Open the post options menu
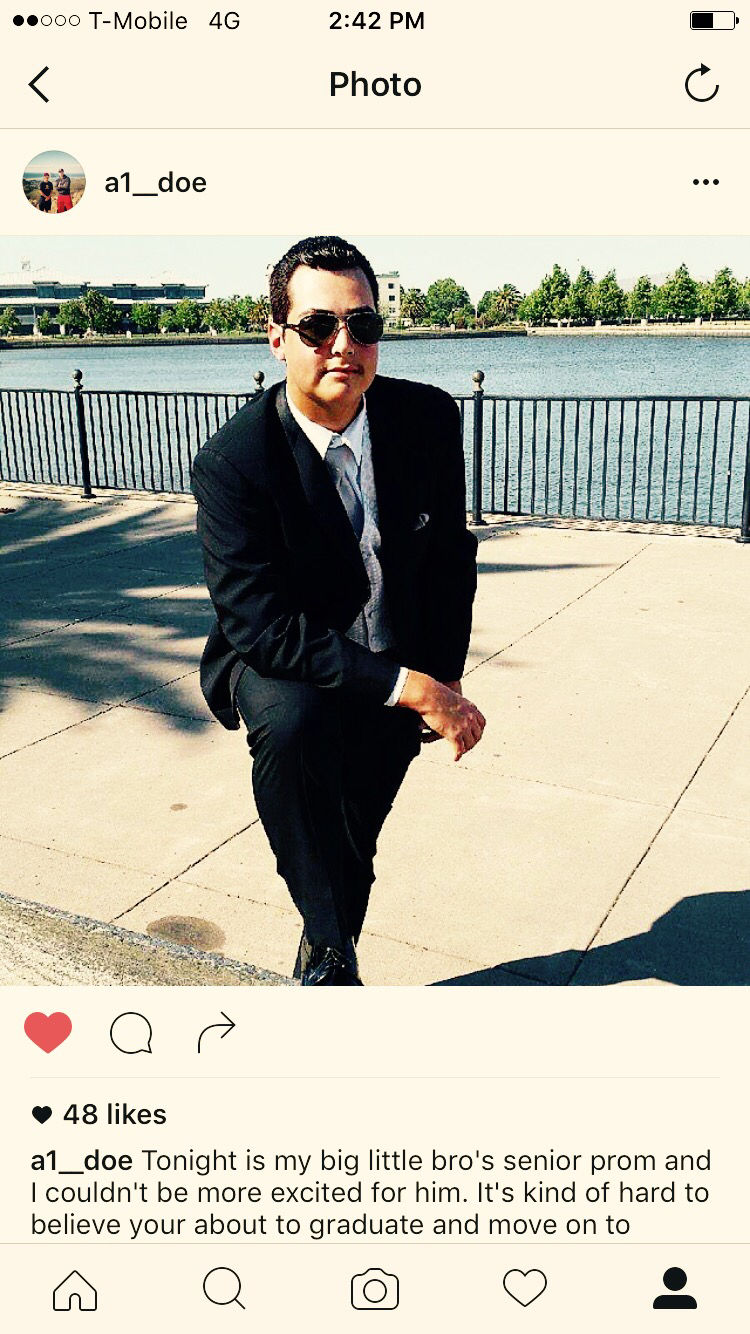 pos(705,182)
